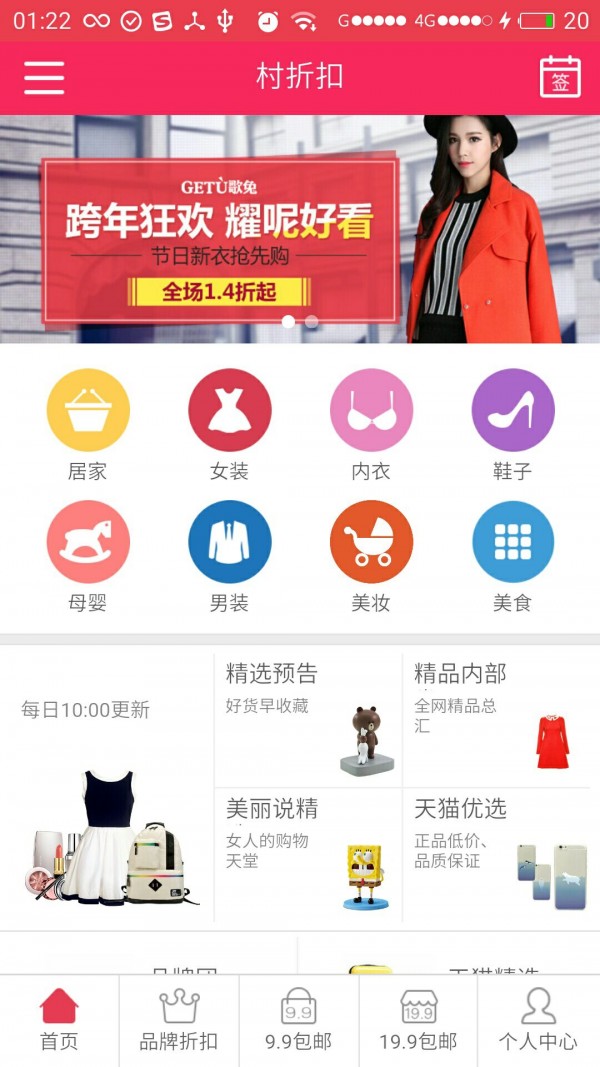Viewport: 600px width, 1067px height.
Task: Go to the 19.9包邮 tab
Action: 418,1020
